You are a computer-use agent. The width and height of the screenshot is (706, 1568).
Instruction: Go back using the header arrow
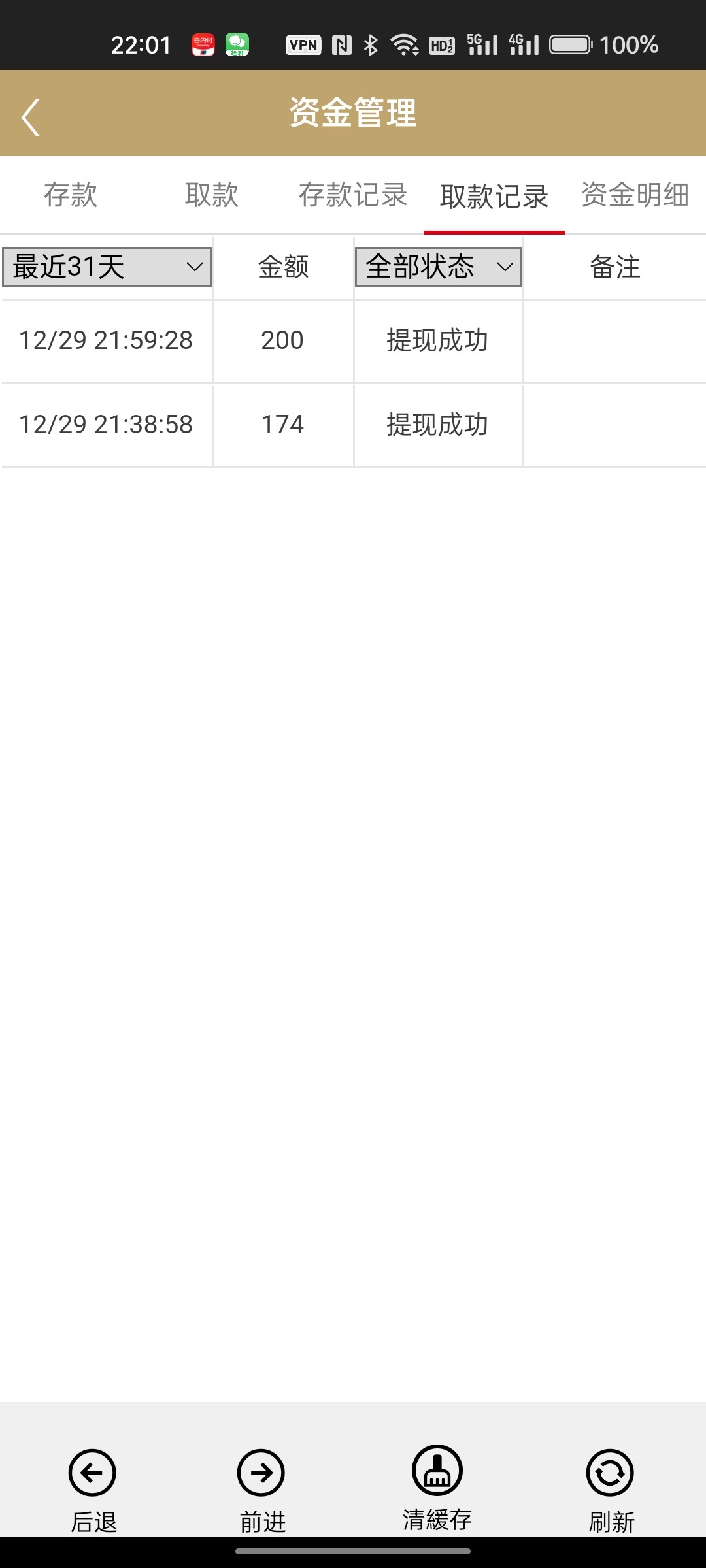pyautogui.click(x=31, y=118)
